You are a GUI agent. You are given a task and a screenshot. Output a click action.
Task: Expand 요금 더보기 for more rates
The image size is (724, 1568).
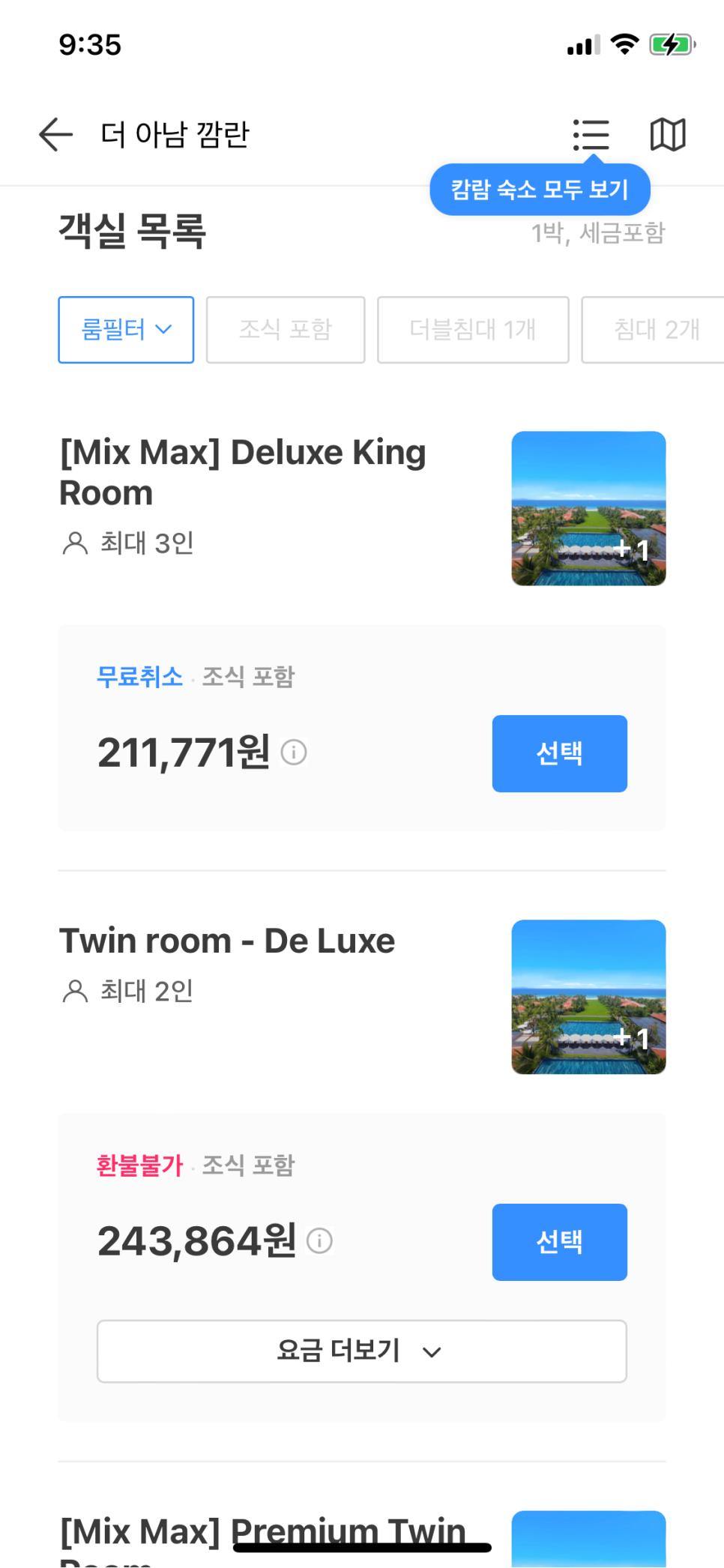coord(362,1351)
